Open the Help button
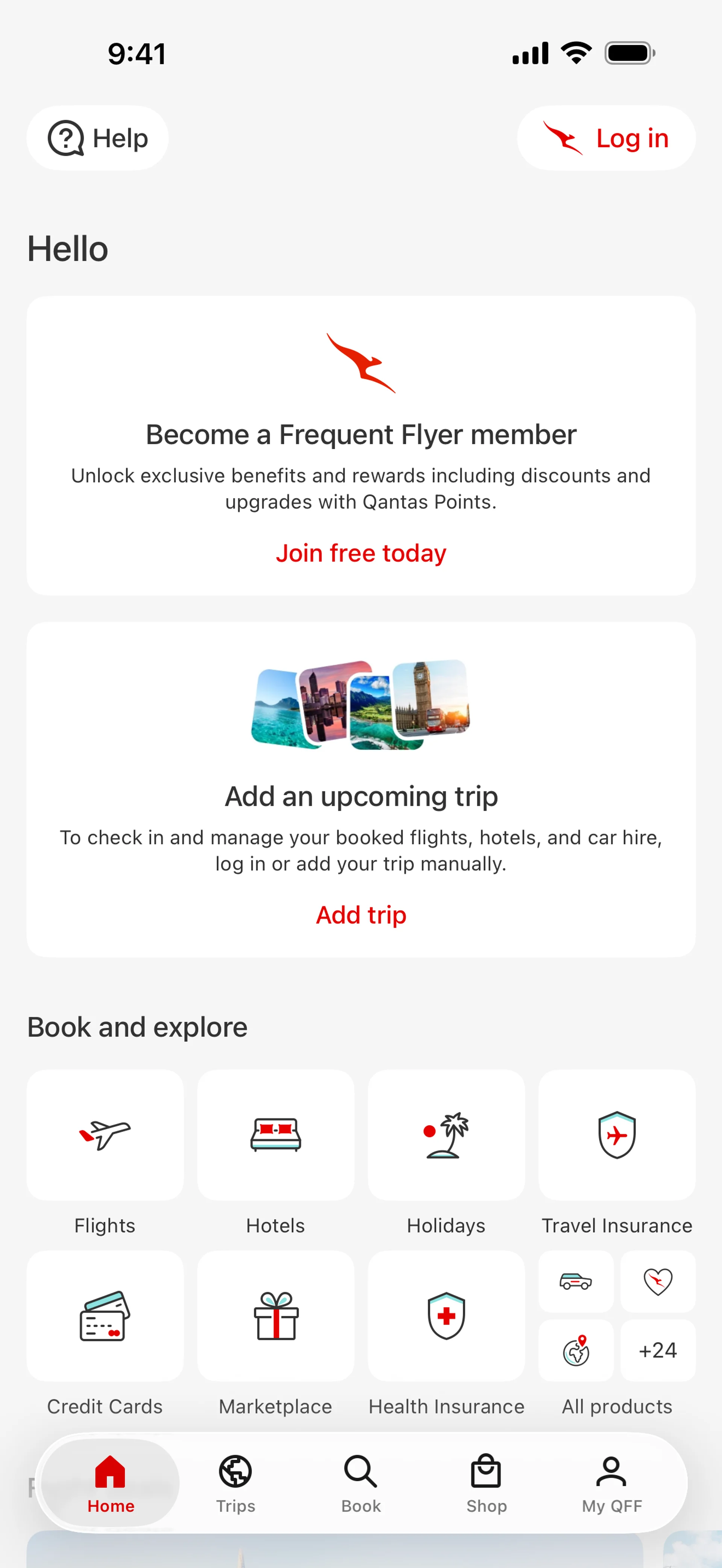This screenshot has height=1568, width=722. click(x=97, y=138)
